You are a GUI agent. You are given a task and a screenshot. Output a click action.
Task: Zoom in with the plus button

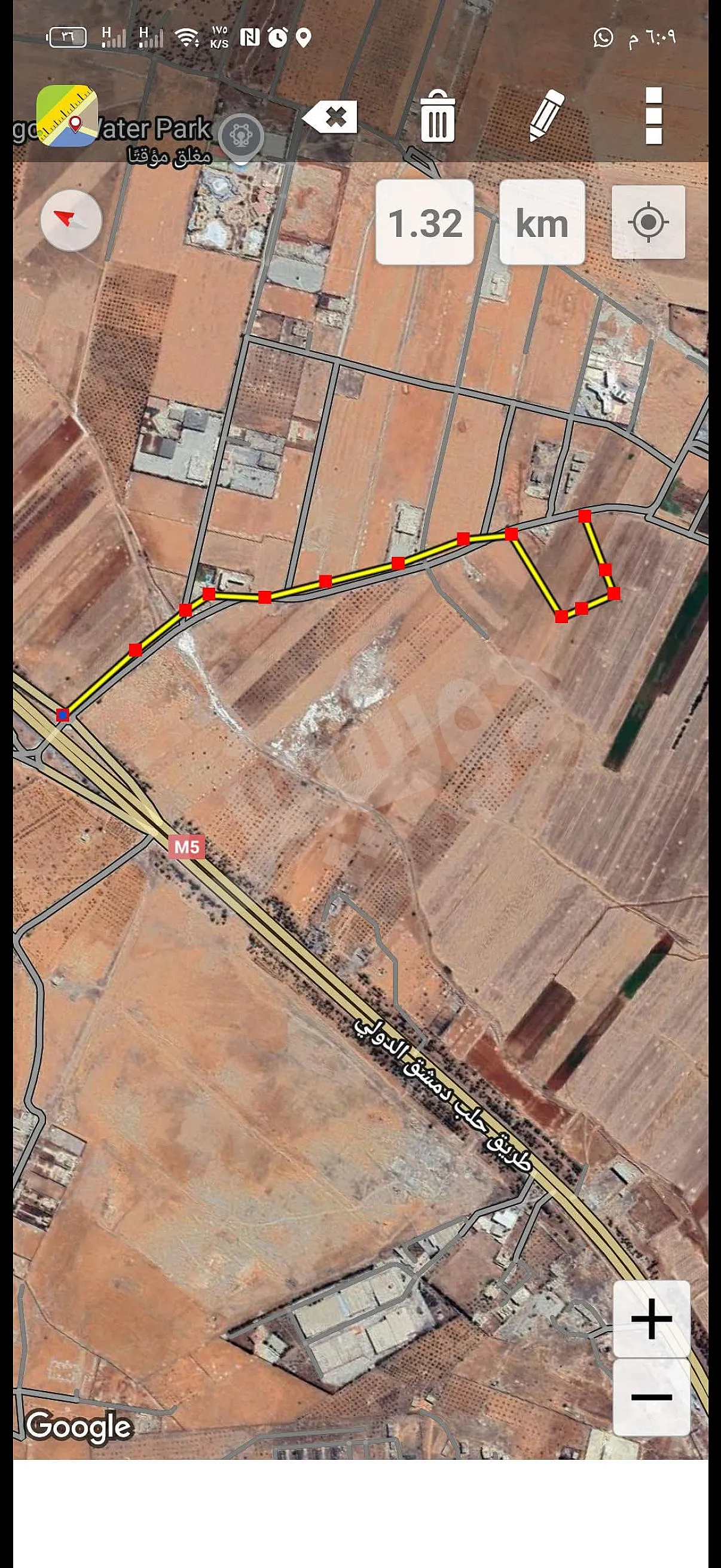[651, 1320]
